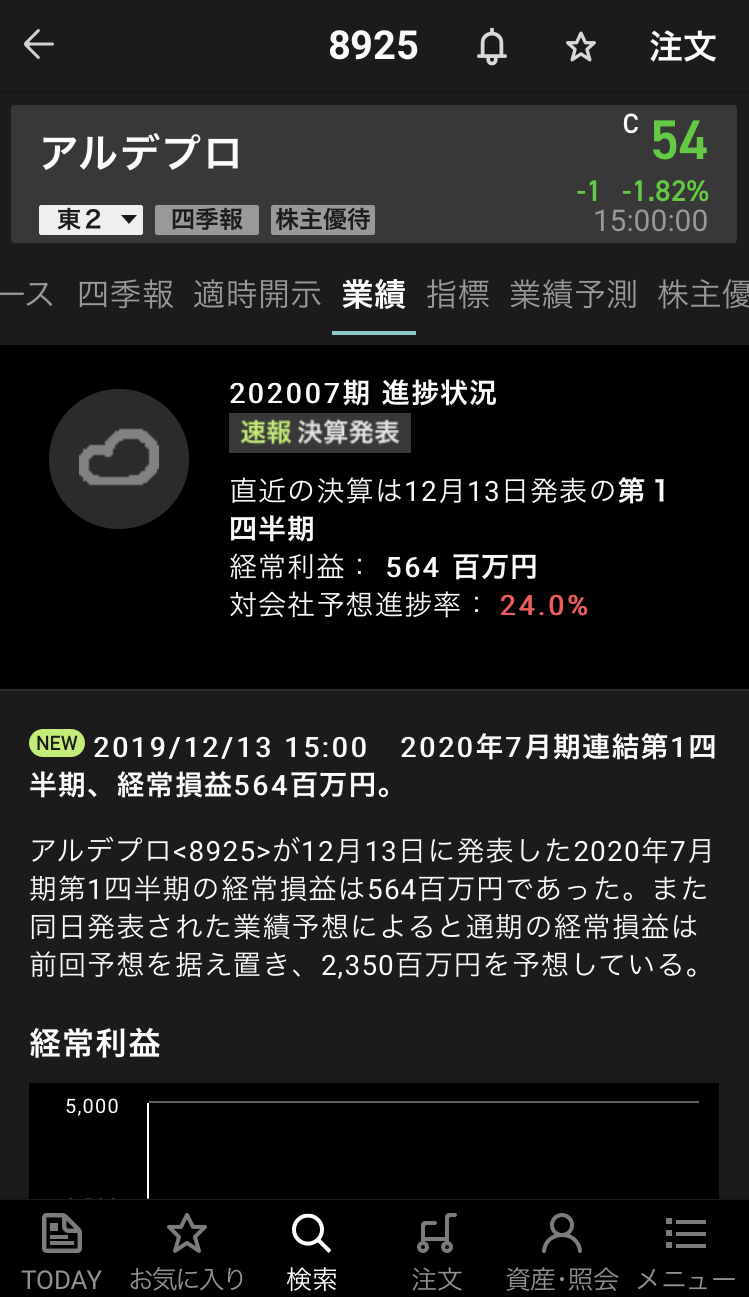This screenshot has width=749, height=1297.
Task: Open the price alert bell
Action: pos(491,46)
